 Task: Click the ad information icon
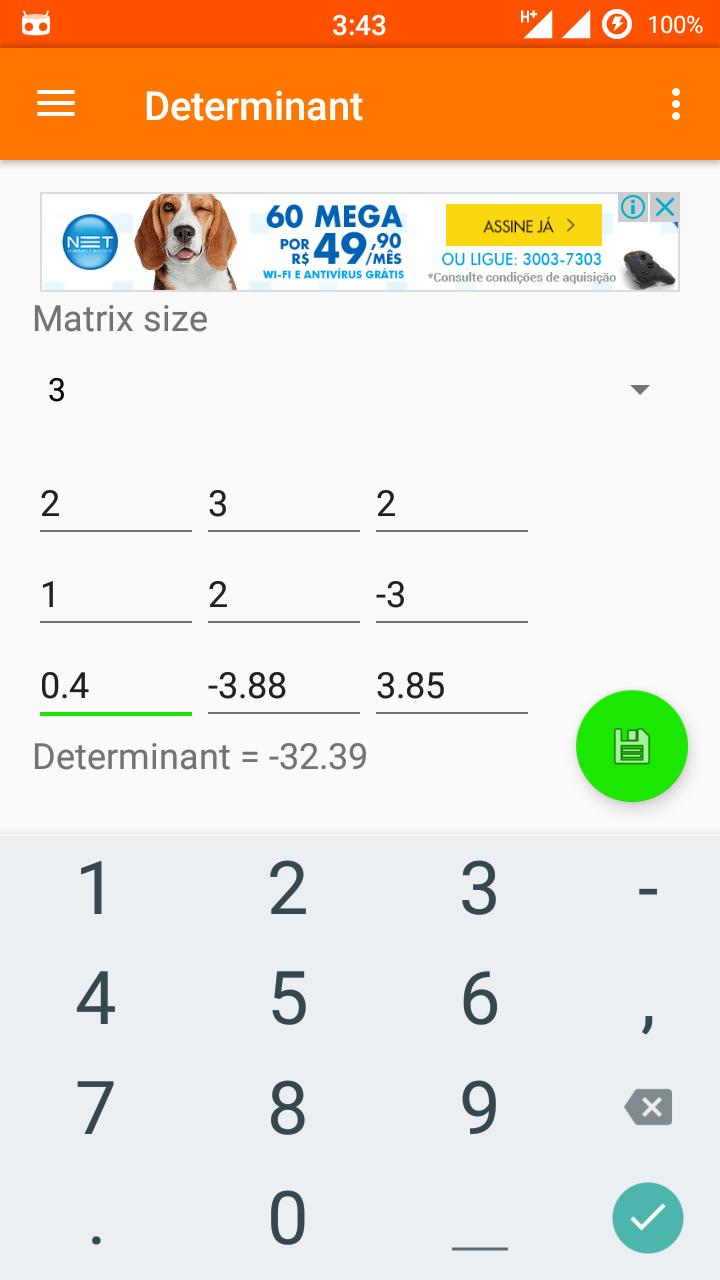(632, 207)
